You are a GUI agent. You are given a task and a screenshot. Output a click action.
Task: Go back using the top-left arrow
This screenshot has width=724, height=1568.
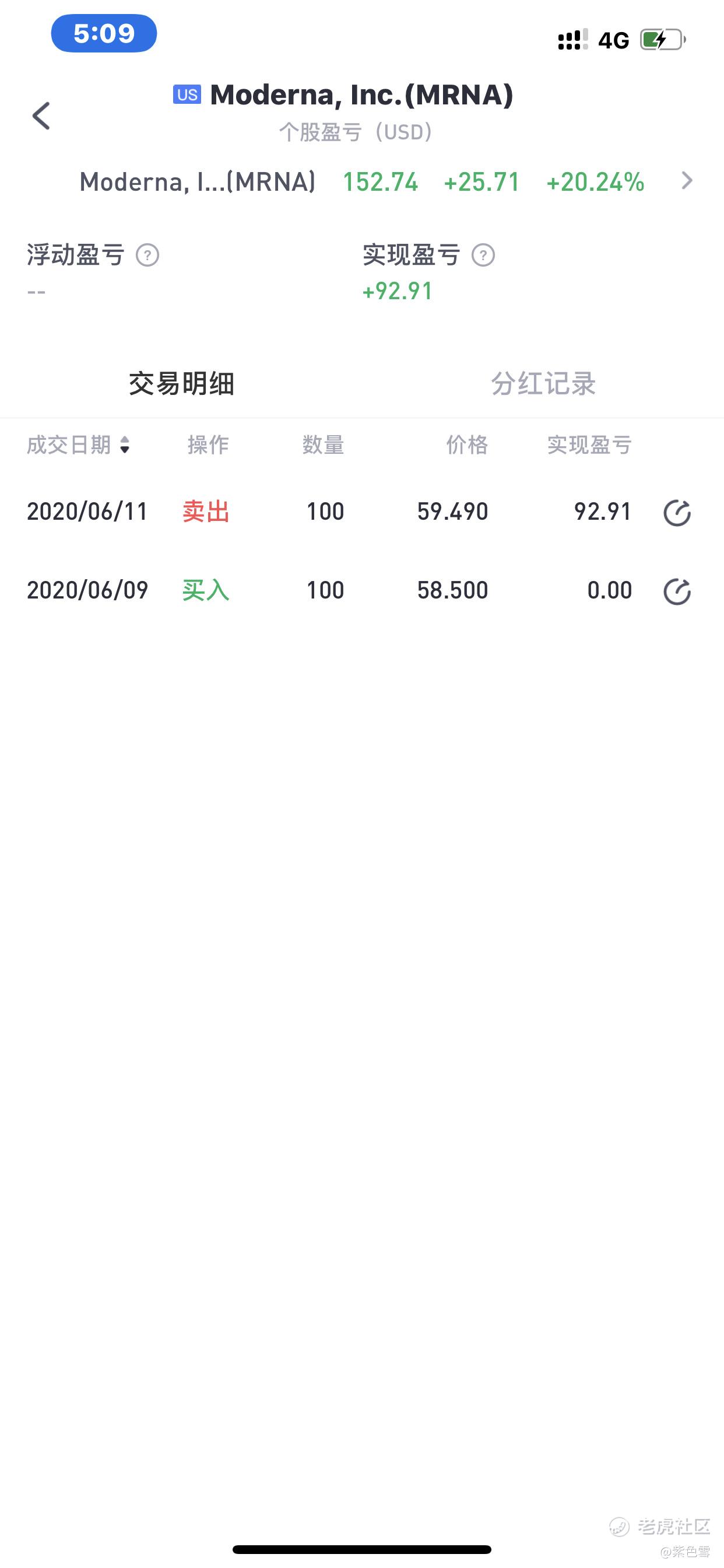click(41, 116)
